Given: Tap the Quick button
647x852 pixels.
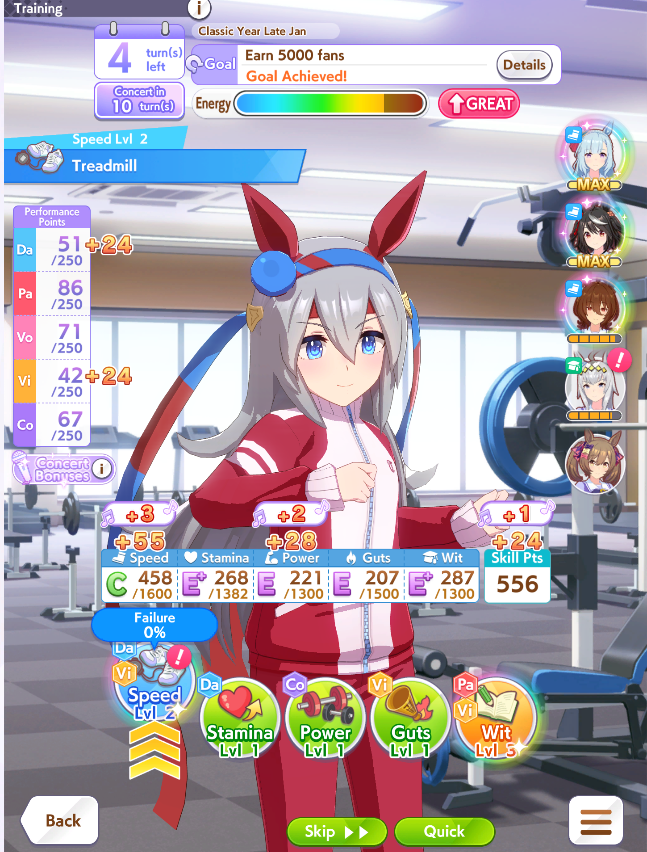Looking at the screenshot, I should click(444, 831).
